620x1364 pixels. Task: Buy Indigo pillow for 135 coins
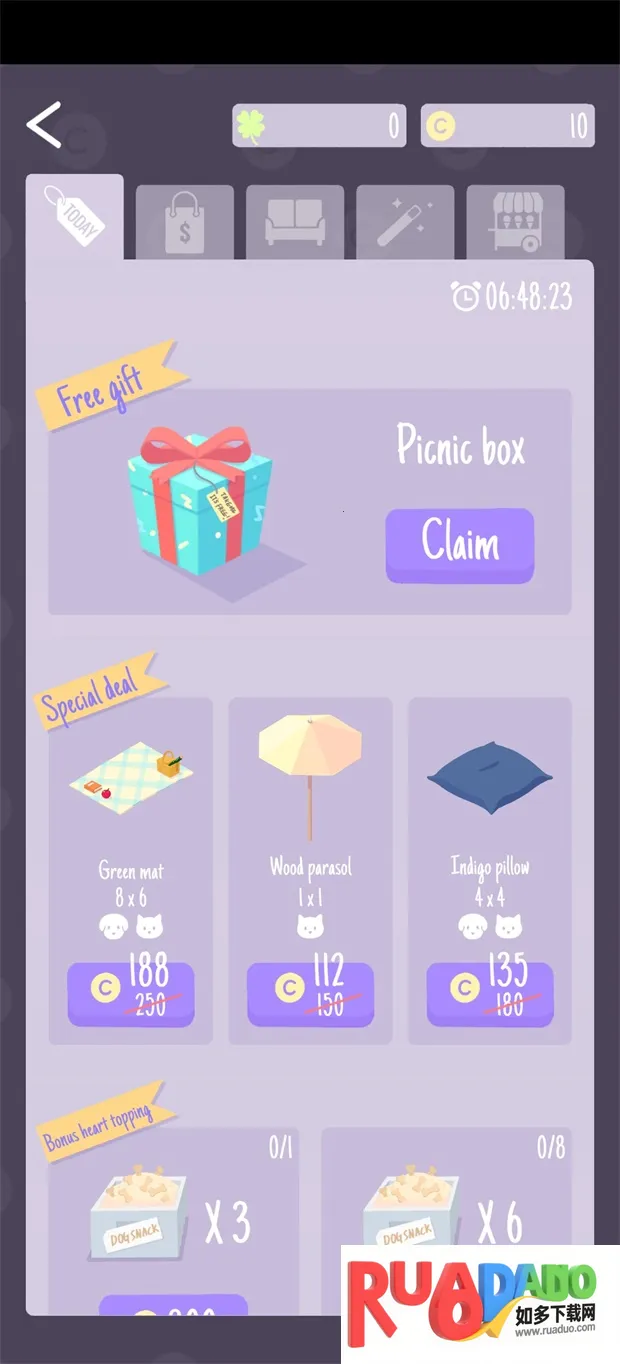[x=489, y=991]
